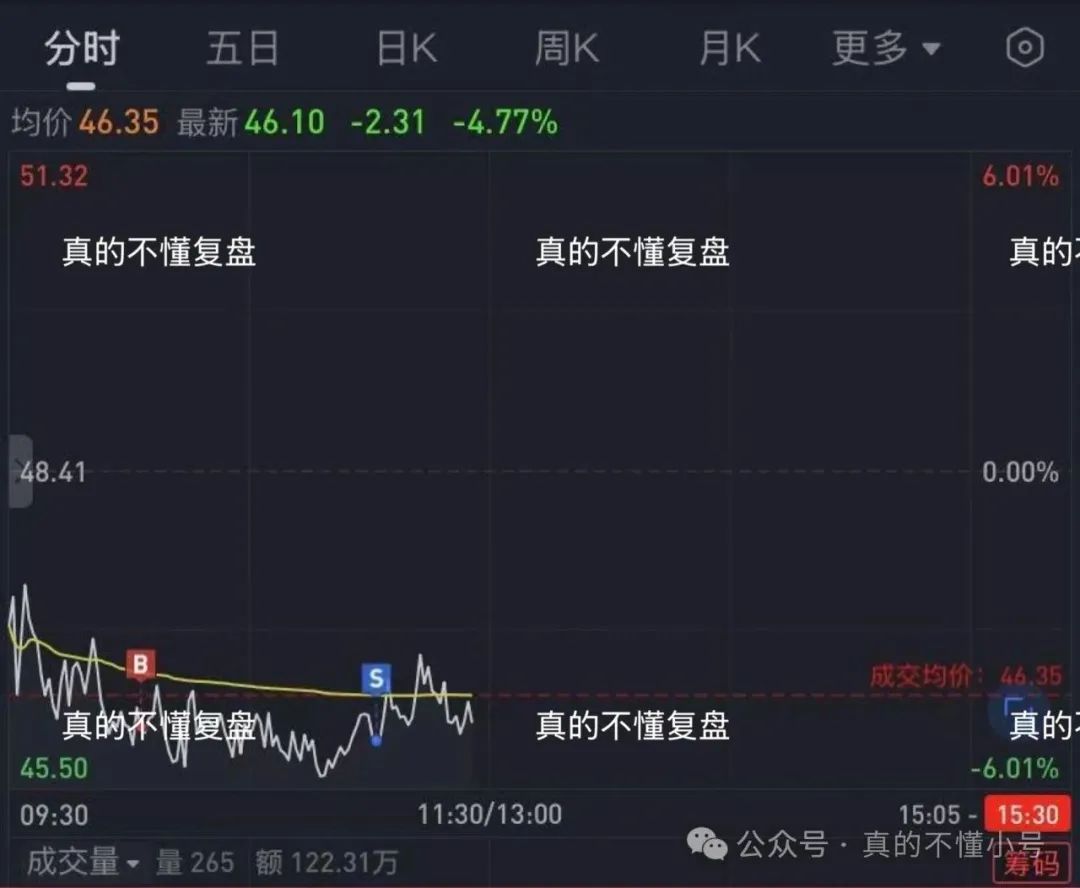Viewport: 1080px width, 888px height.
Task: Expand the 更多 dropdown
Action: coord(885,48)
